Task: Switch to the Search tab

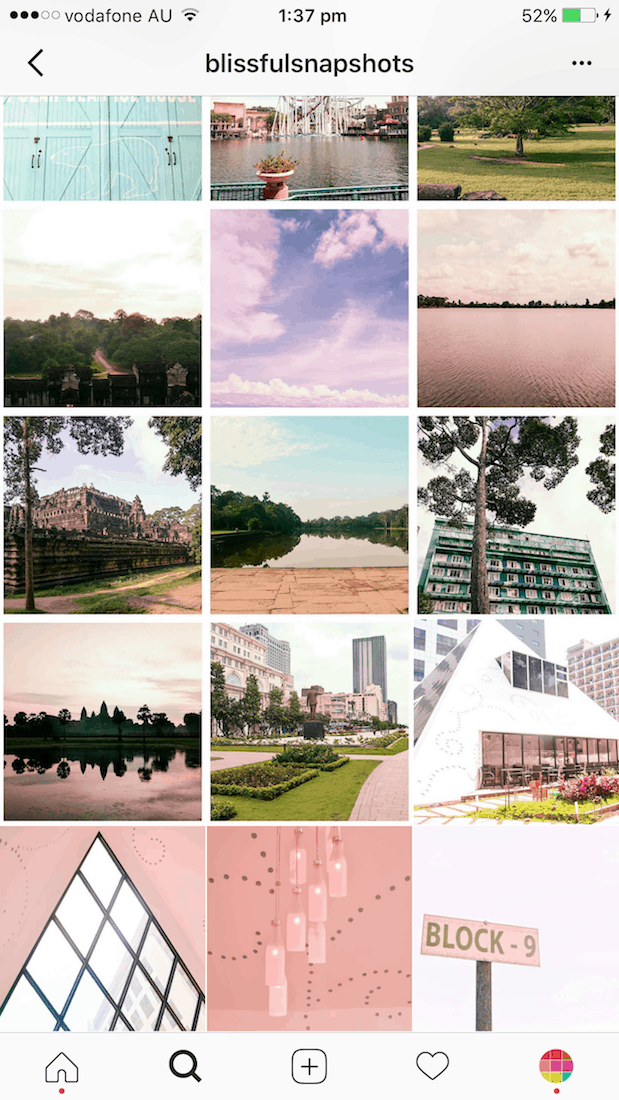Action: coord(185,1067)
